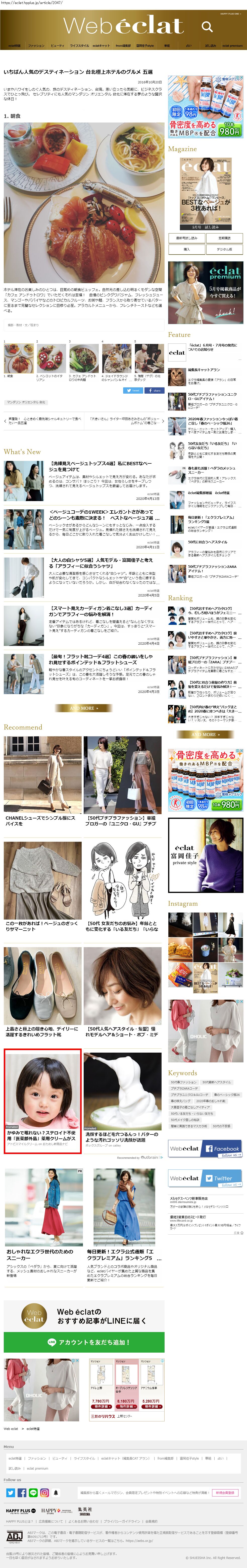Image resolution: width=247 pixels, height=1568 pixels.
Task: Share the article on Facebook
Action: [154, 390]
